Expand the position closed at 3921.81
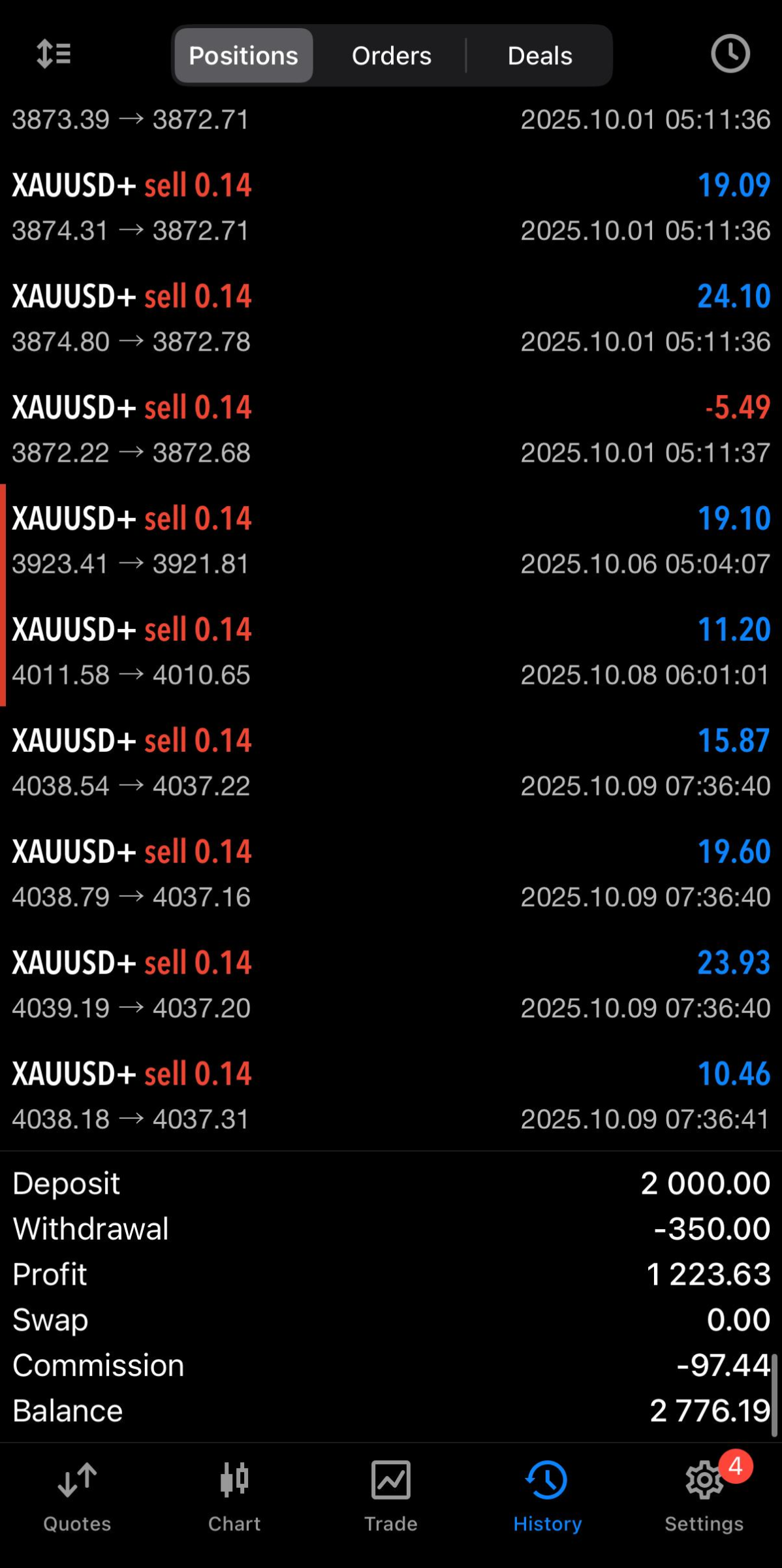The image size is (782, 1568). (391, 540)
